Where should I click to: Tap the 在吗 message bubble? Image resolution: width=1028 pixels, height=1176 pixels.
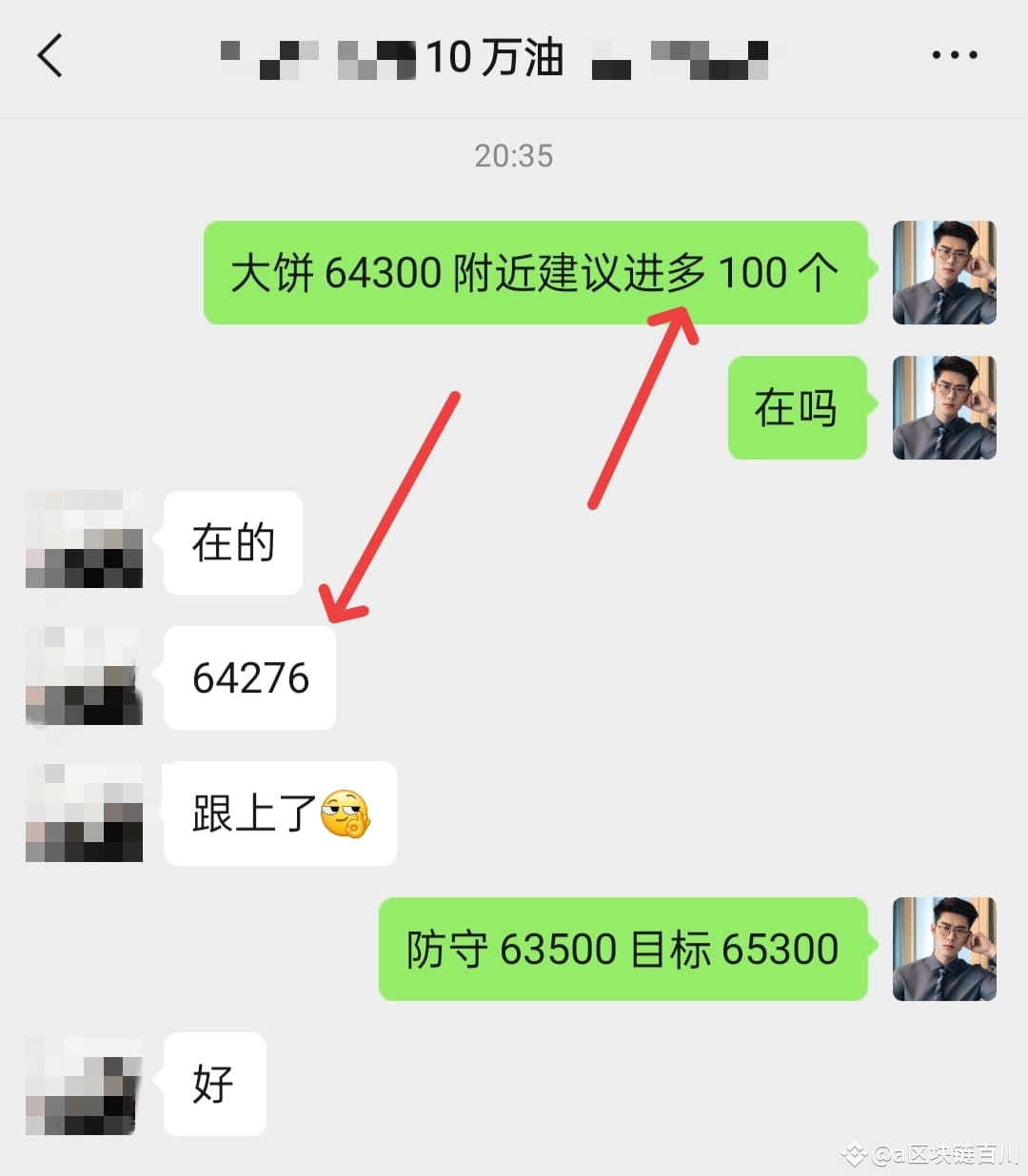[x=798, y=409]
